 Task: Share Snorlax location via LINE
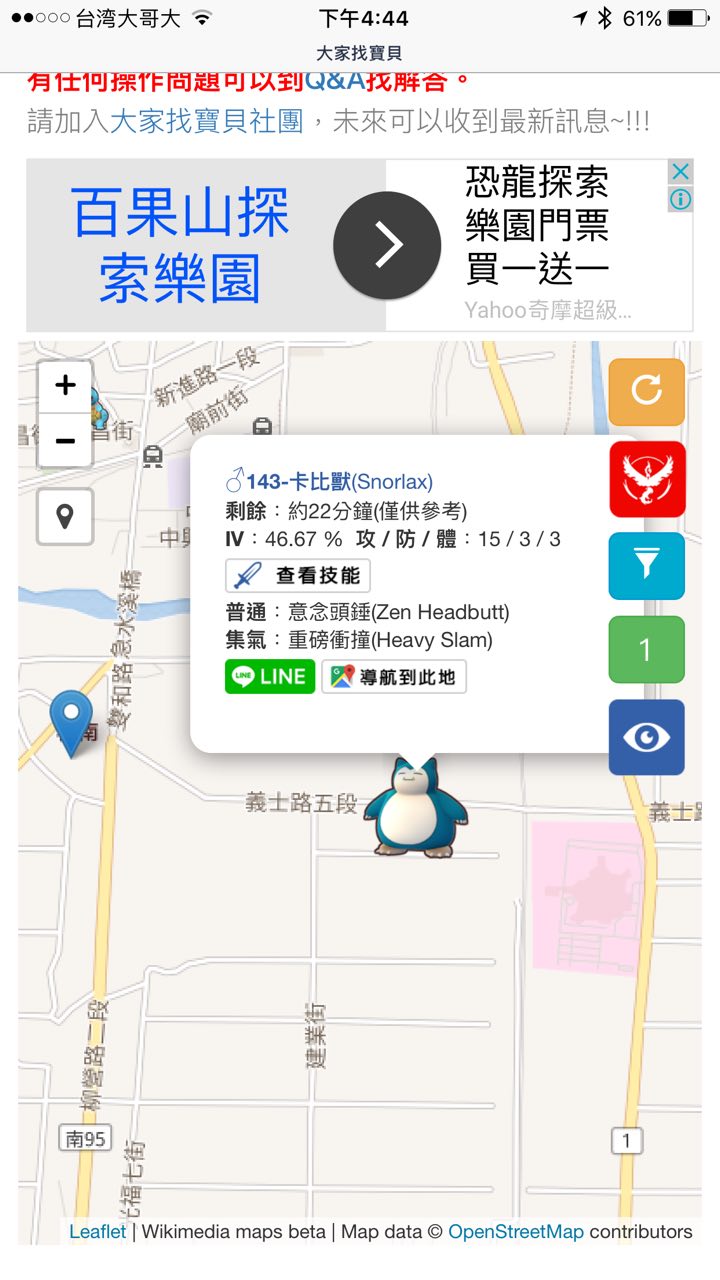click(270, 677)
